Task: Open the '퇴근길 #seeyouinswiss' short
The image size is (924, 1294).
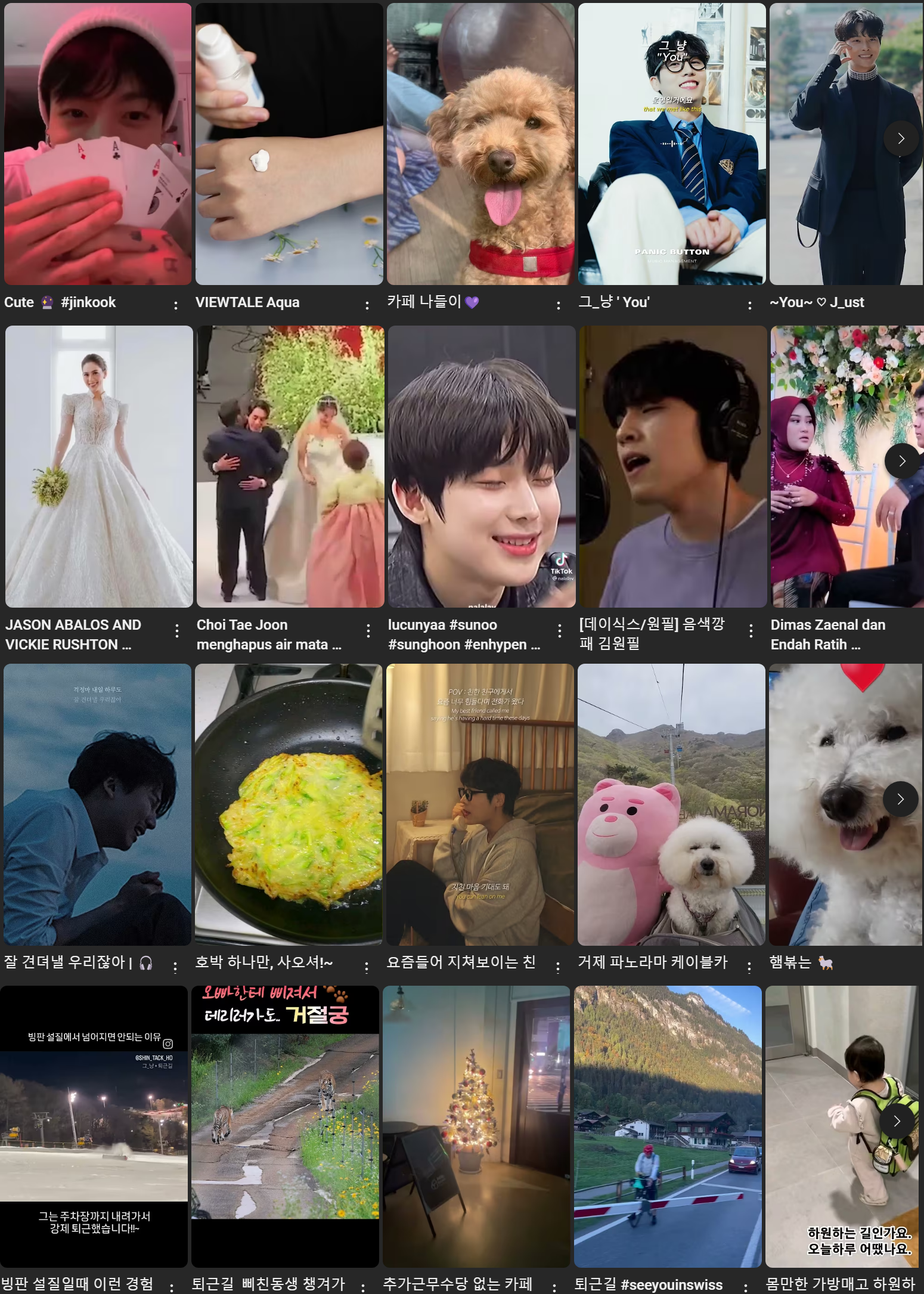Action: click(668, 1126)
